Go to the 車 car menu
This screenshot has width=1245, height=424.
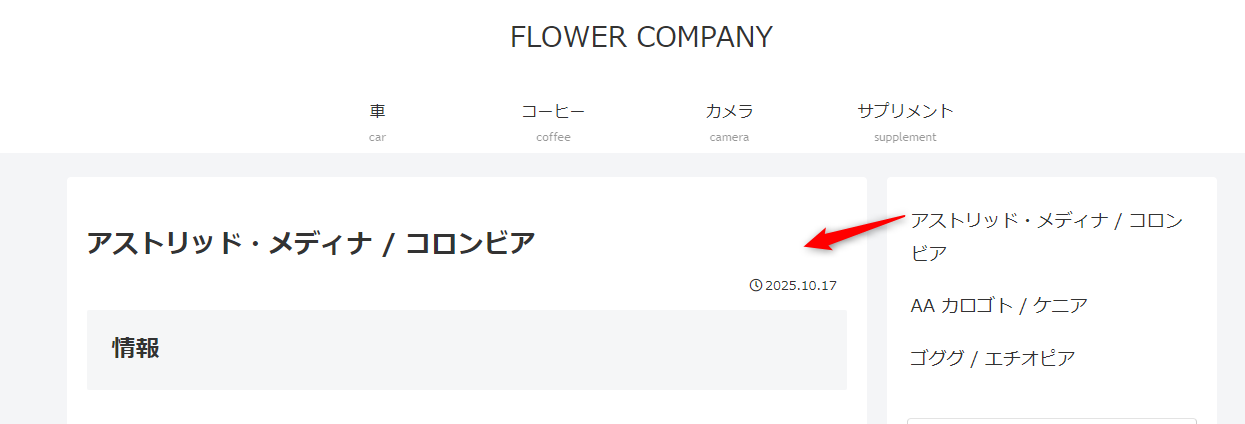tap(377, 121)
